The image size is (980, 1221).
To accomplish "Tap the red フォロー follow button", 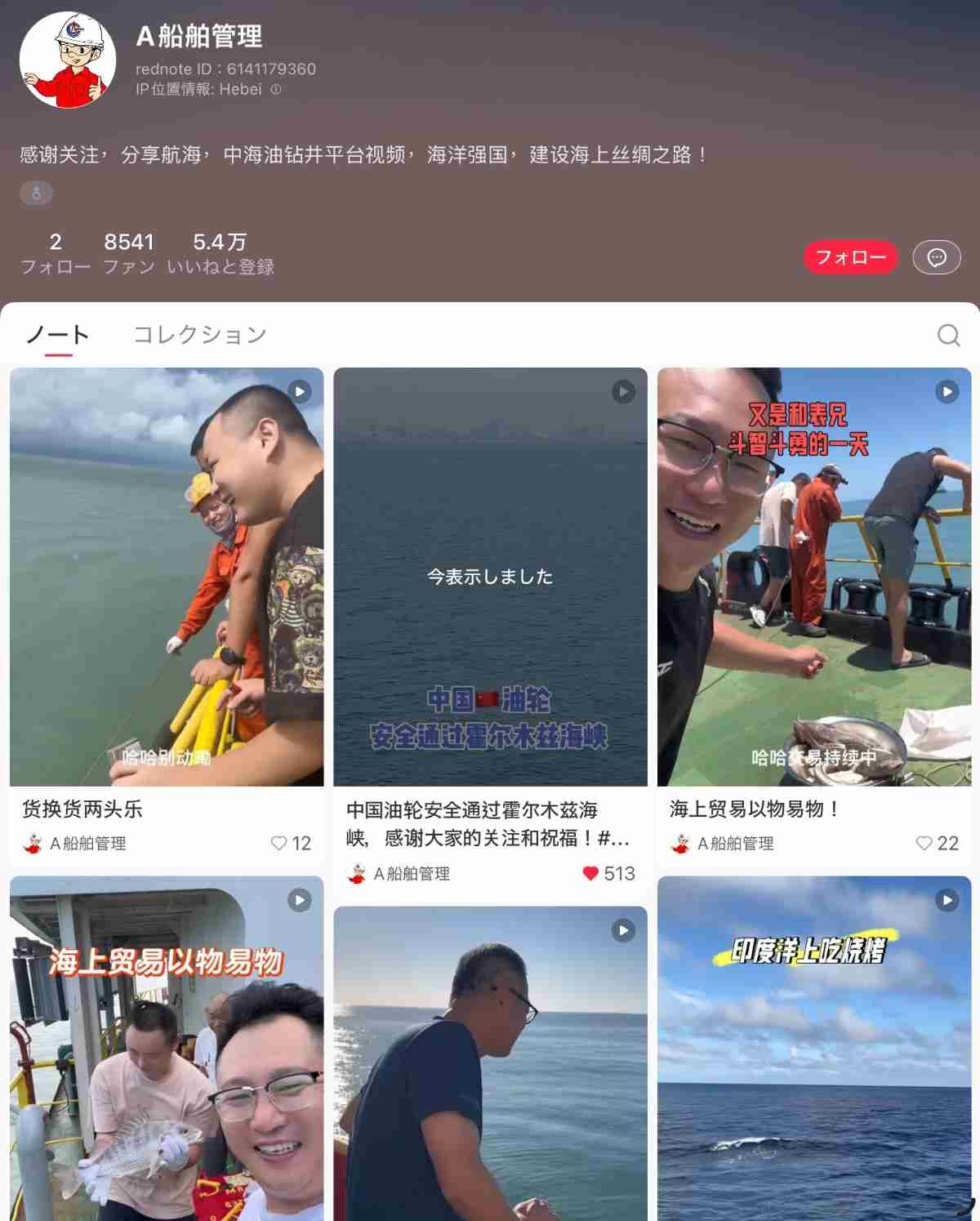I will point(850,257).
